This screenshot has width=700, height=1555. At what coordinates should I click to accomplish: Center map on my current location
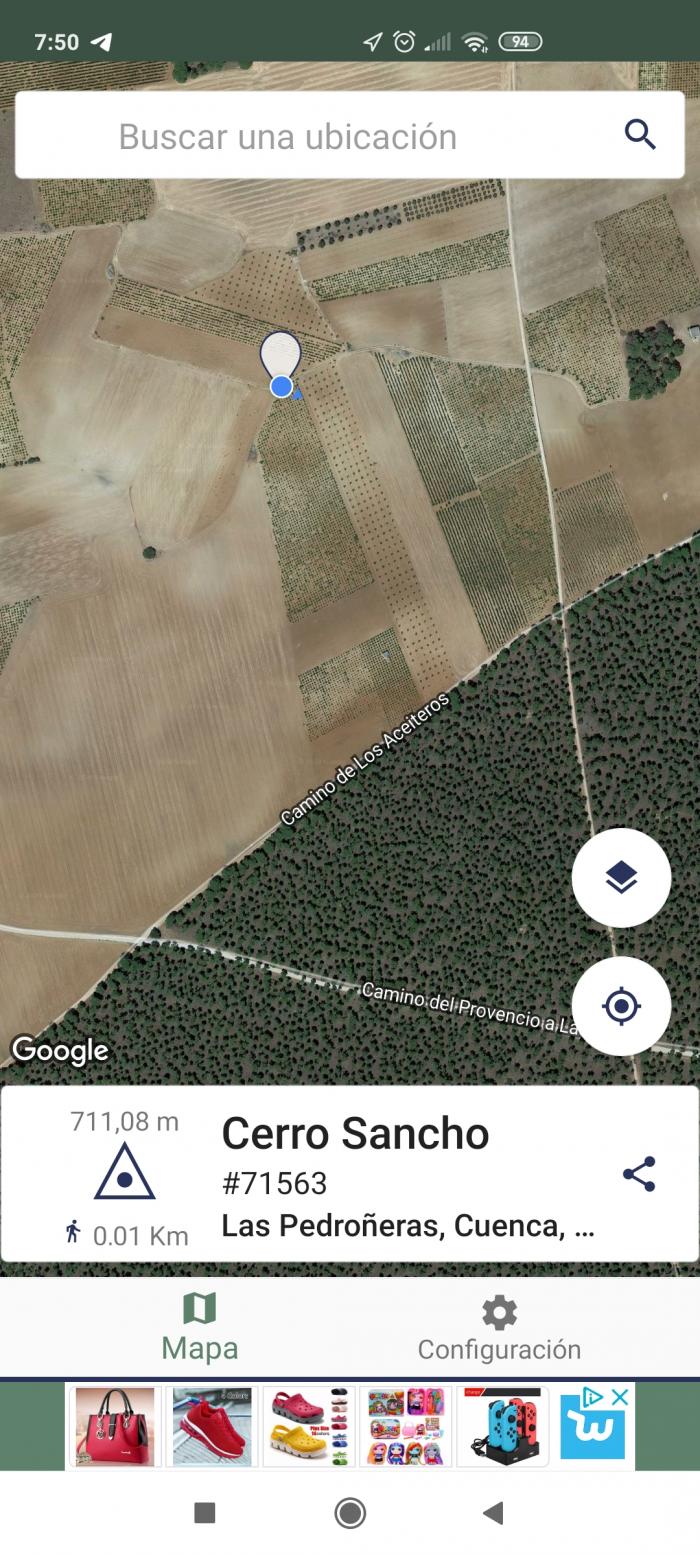point(621,1006)
